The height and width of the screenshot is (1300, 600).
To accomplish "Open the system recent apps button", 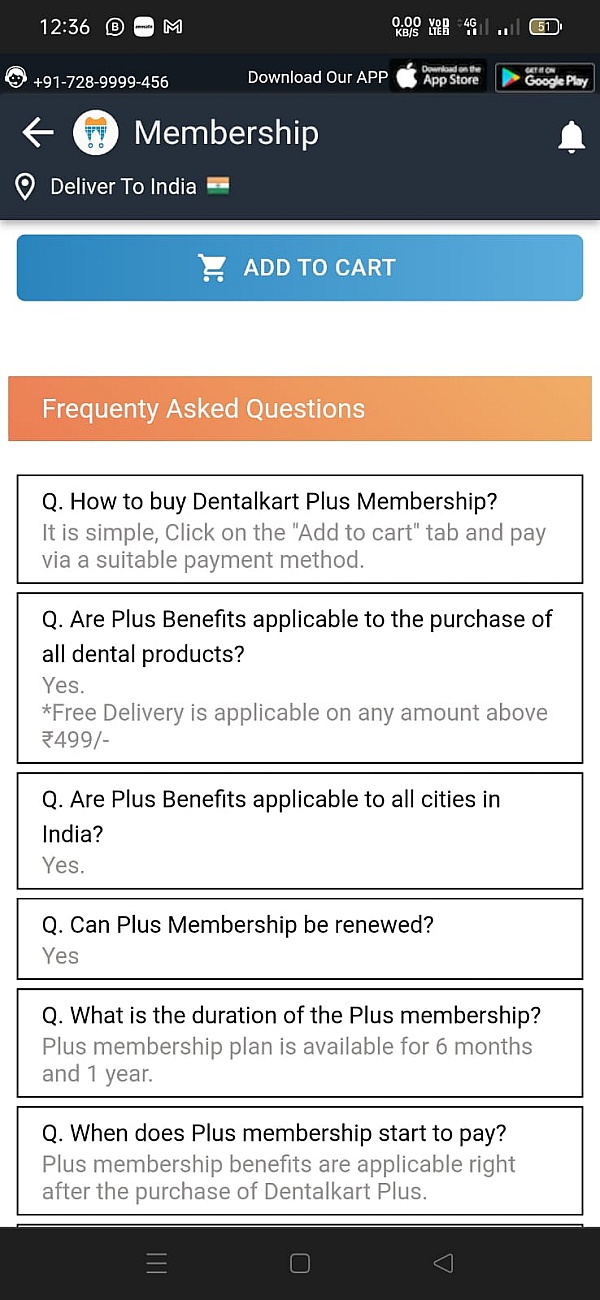I will coord(157,1263).
